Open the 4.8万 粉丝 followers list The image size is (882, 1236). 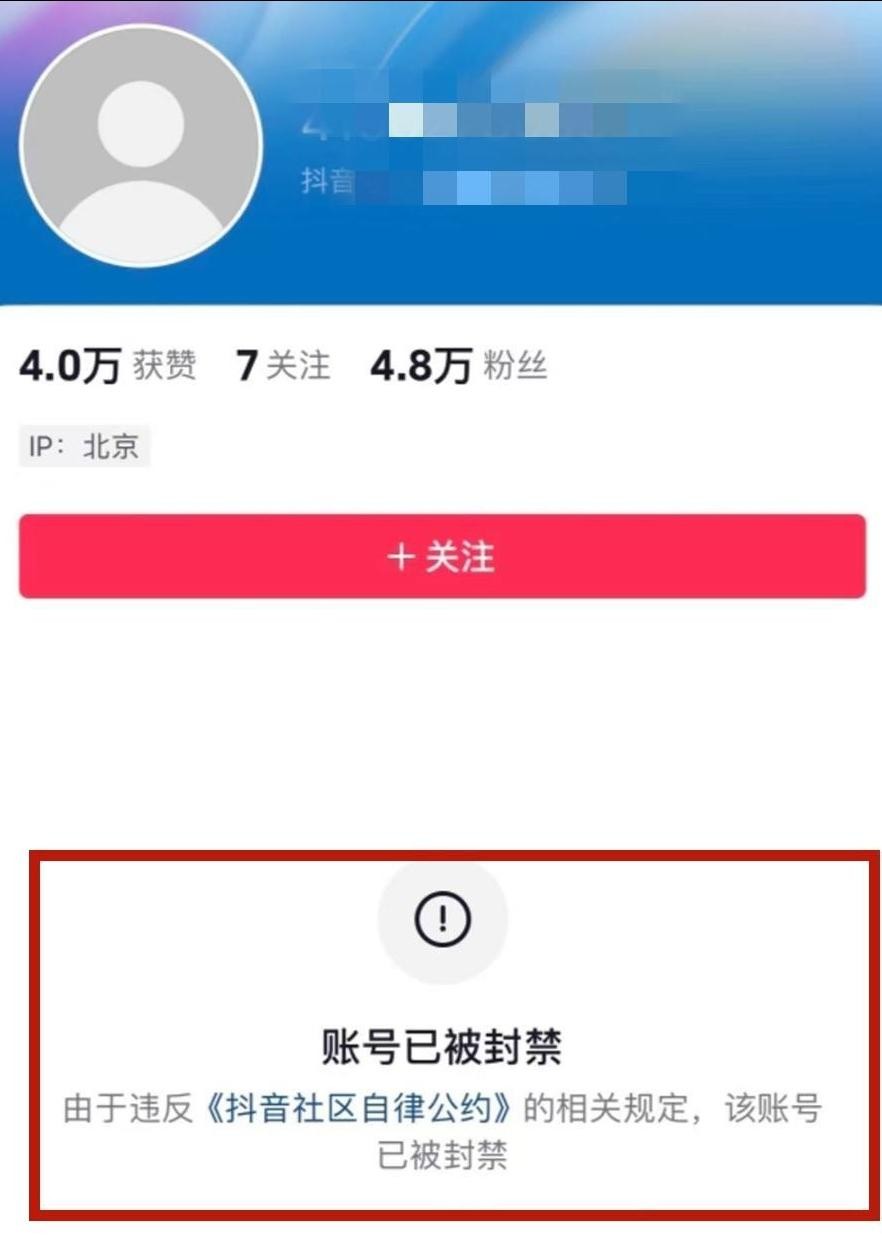[459, 366]
